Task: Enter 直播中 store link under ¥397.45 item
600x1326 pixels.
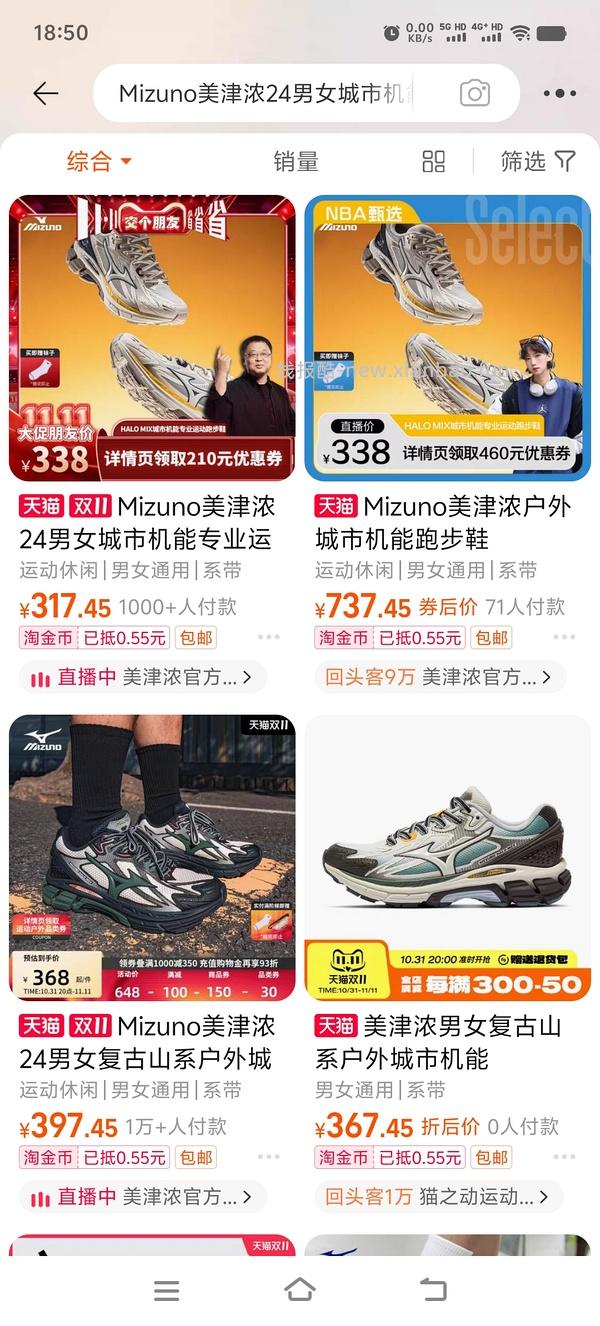Action: point(142,1197)
